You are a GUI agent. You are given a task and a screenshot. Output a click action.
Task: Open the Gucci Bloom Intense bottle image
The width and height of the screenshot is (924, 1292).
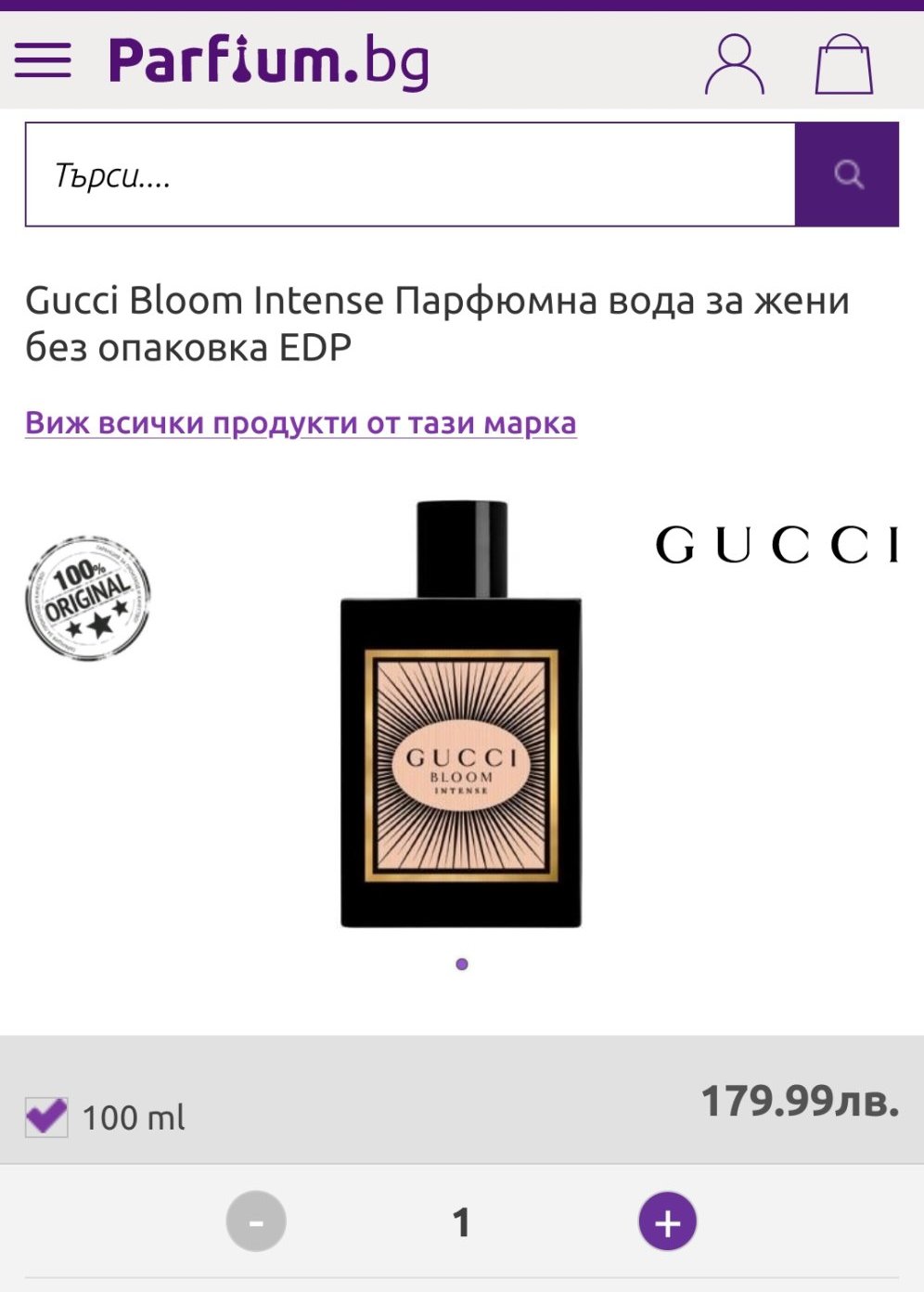pyautogui.click(x=461, y=714)
